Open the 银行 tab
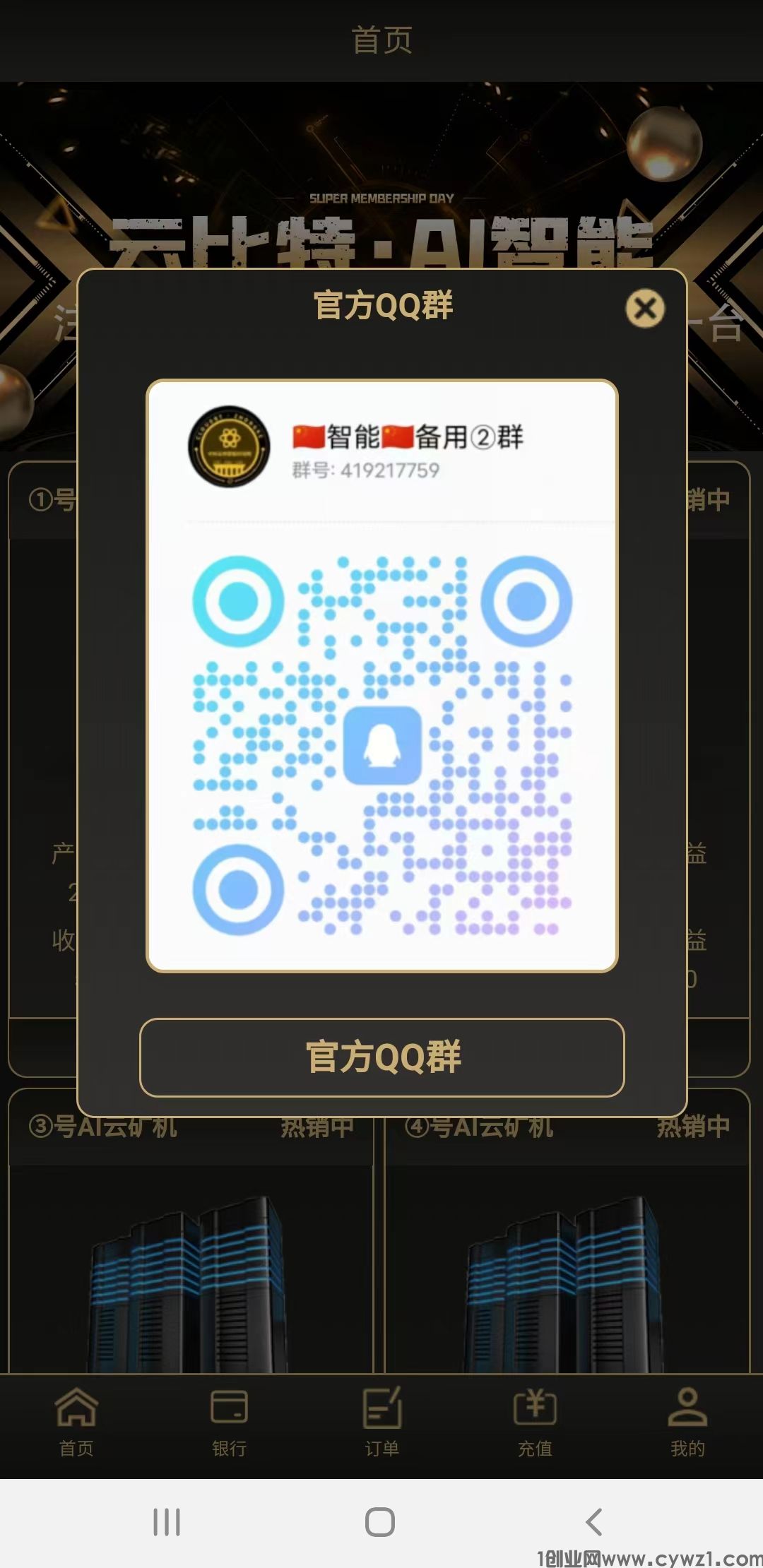Viewport: 763px width, 1568px height. click(229, 1421)
